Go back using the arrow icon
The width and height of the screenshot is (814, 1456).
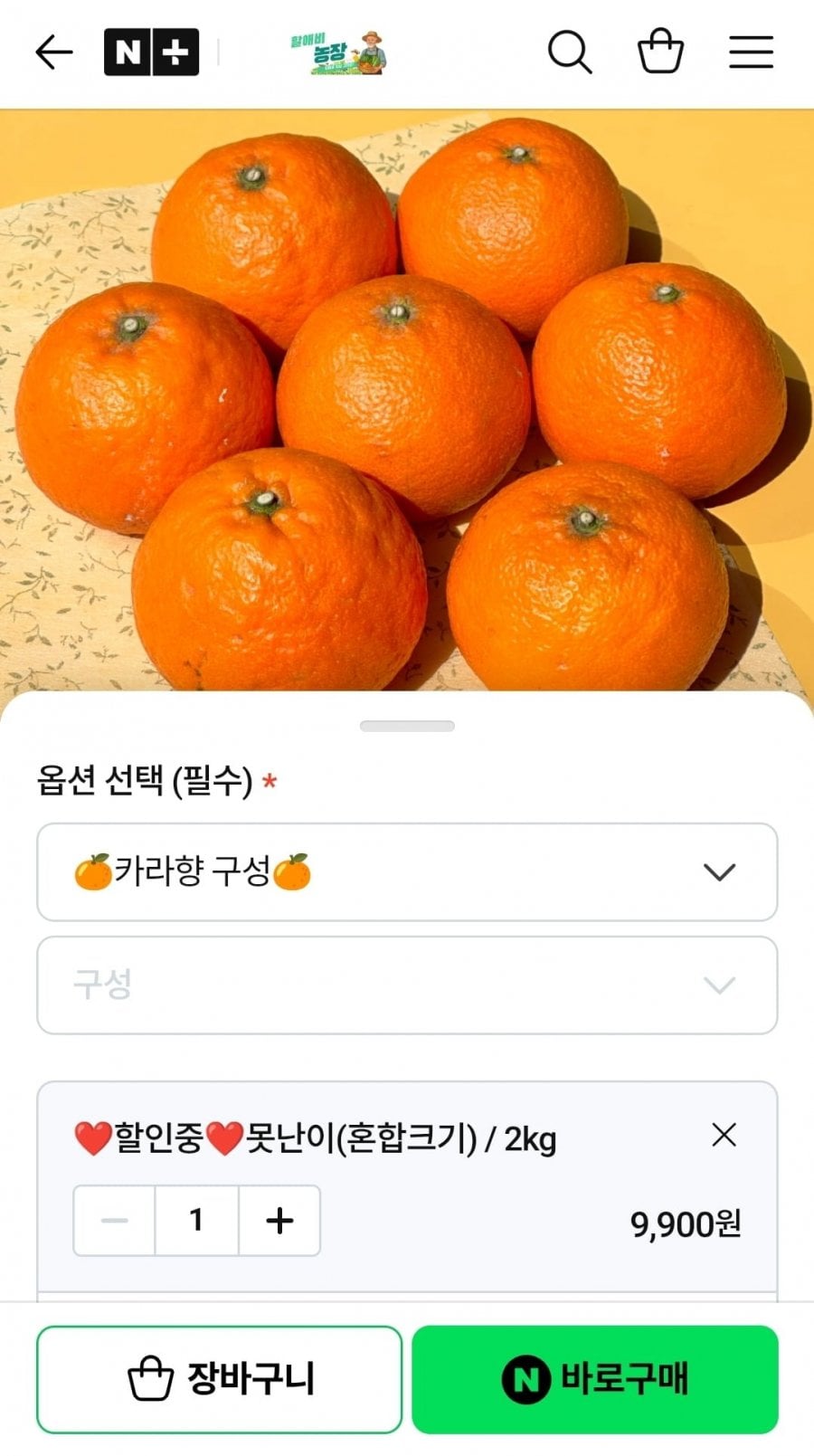click(x=53, y=52)
